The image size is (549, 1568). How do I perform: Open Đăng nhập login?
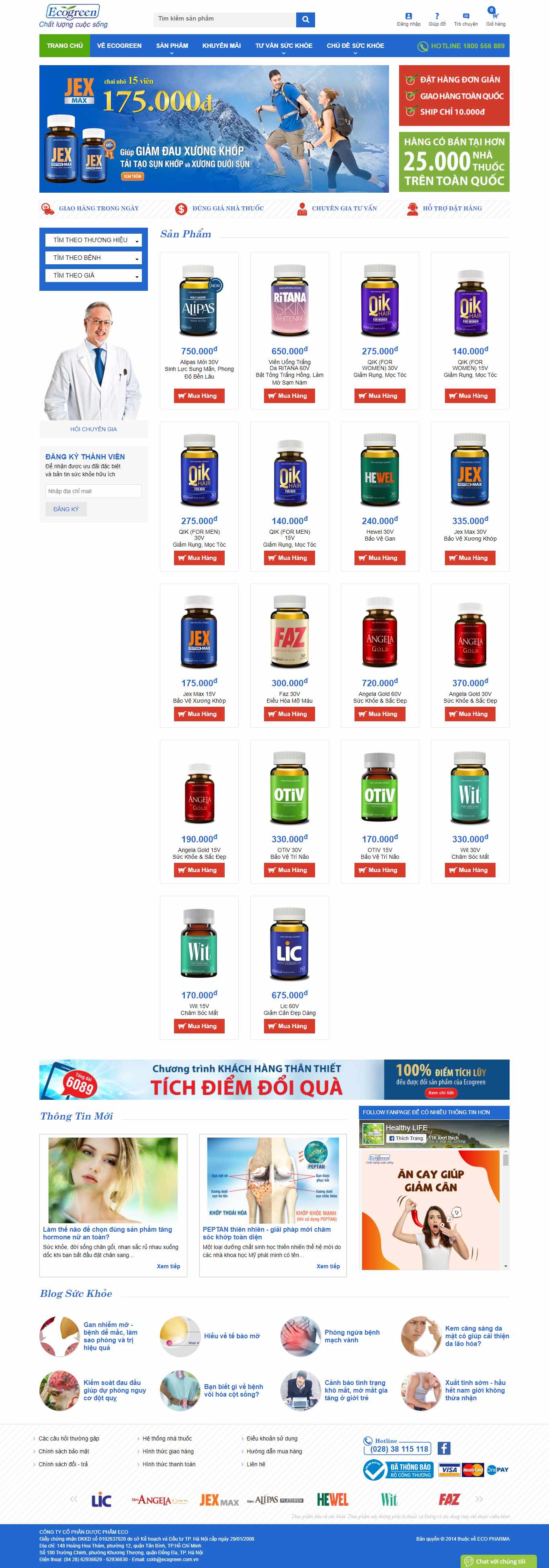[x=409, y=19]
